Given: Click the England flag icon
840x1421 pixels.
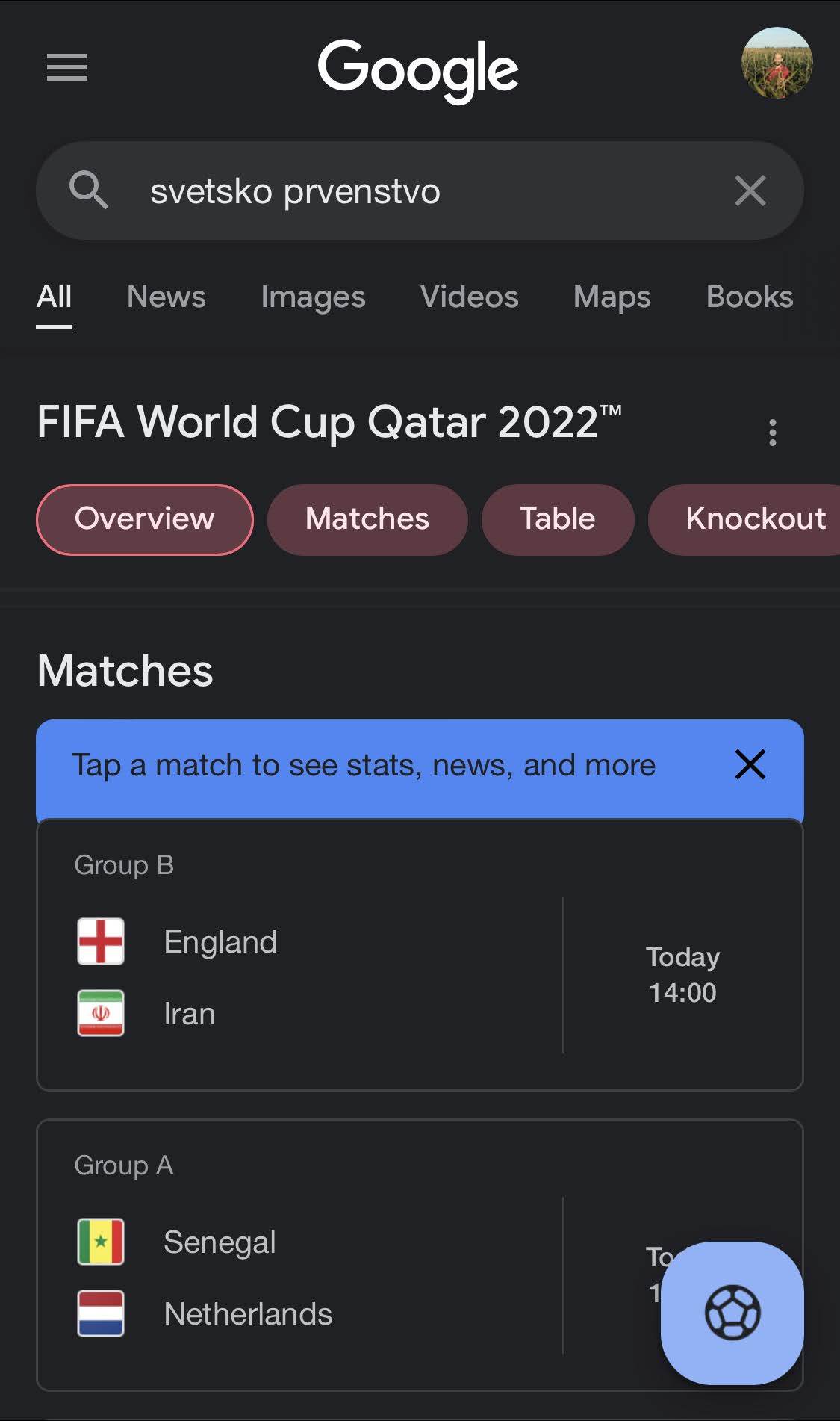Looking at the screenshot, I should (99, 941).
